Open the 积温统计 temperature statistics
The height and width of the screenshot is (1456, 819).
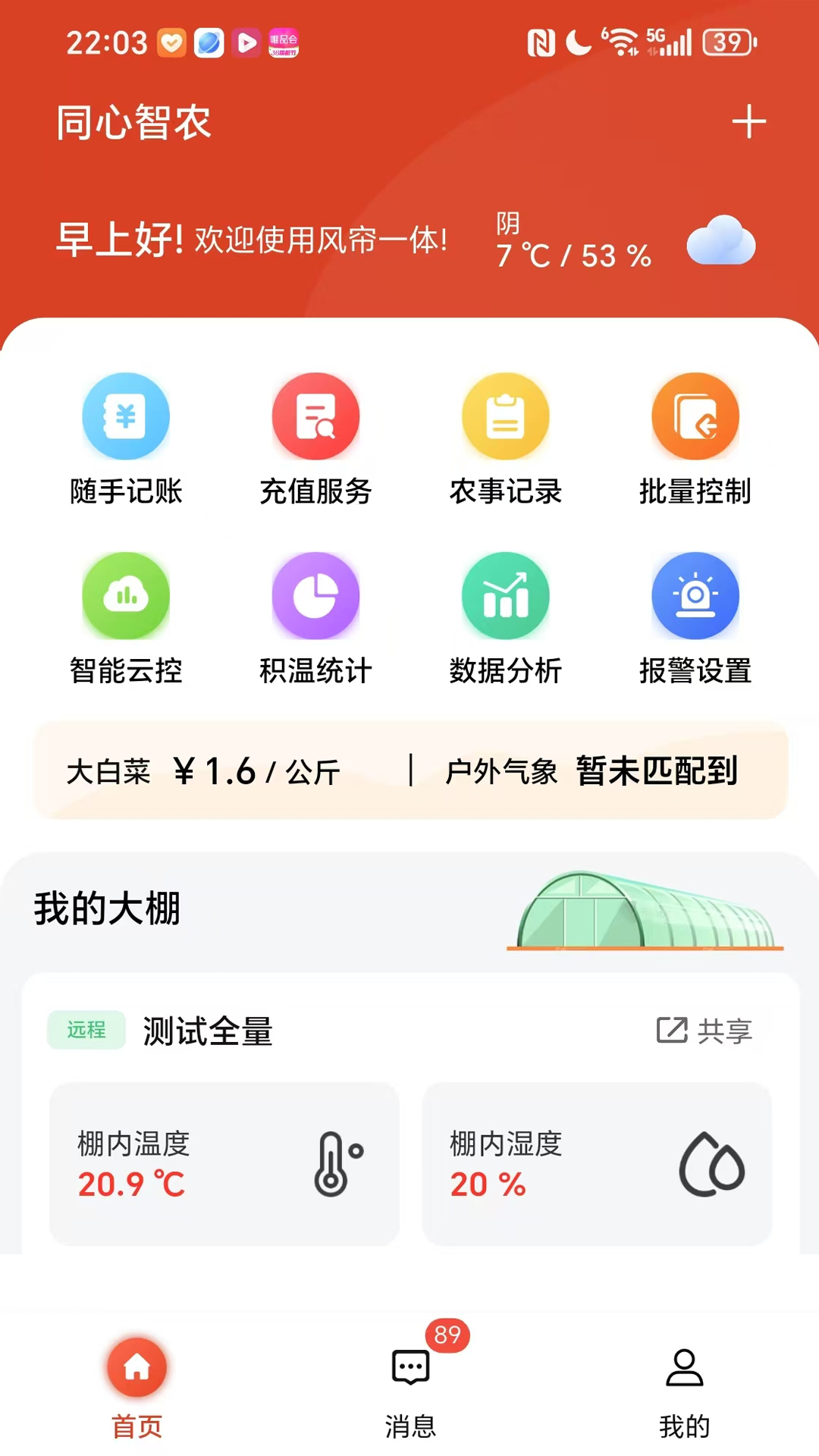pyautogui.click(x=315, y=620)
